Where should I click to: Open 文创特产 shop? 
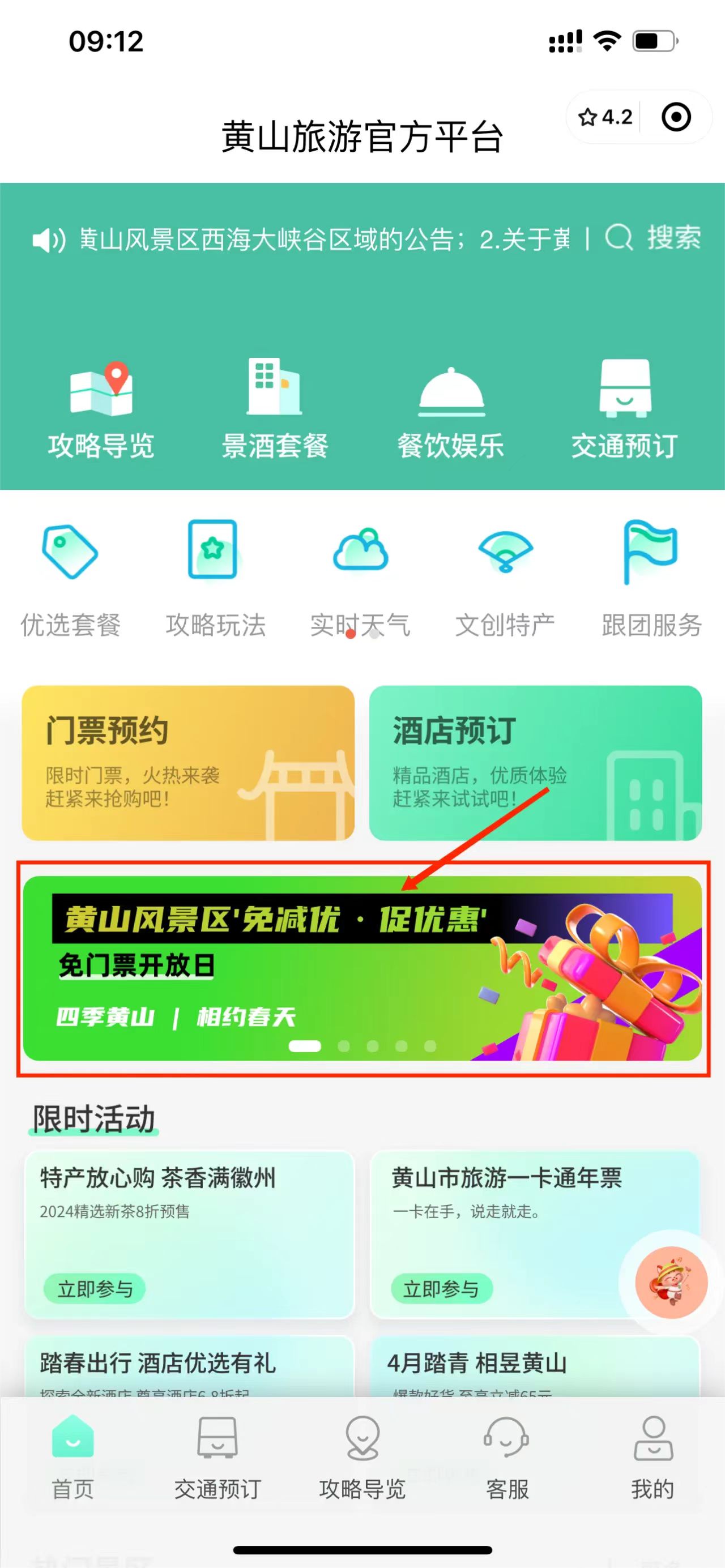point(505,578)
